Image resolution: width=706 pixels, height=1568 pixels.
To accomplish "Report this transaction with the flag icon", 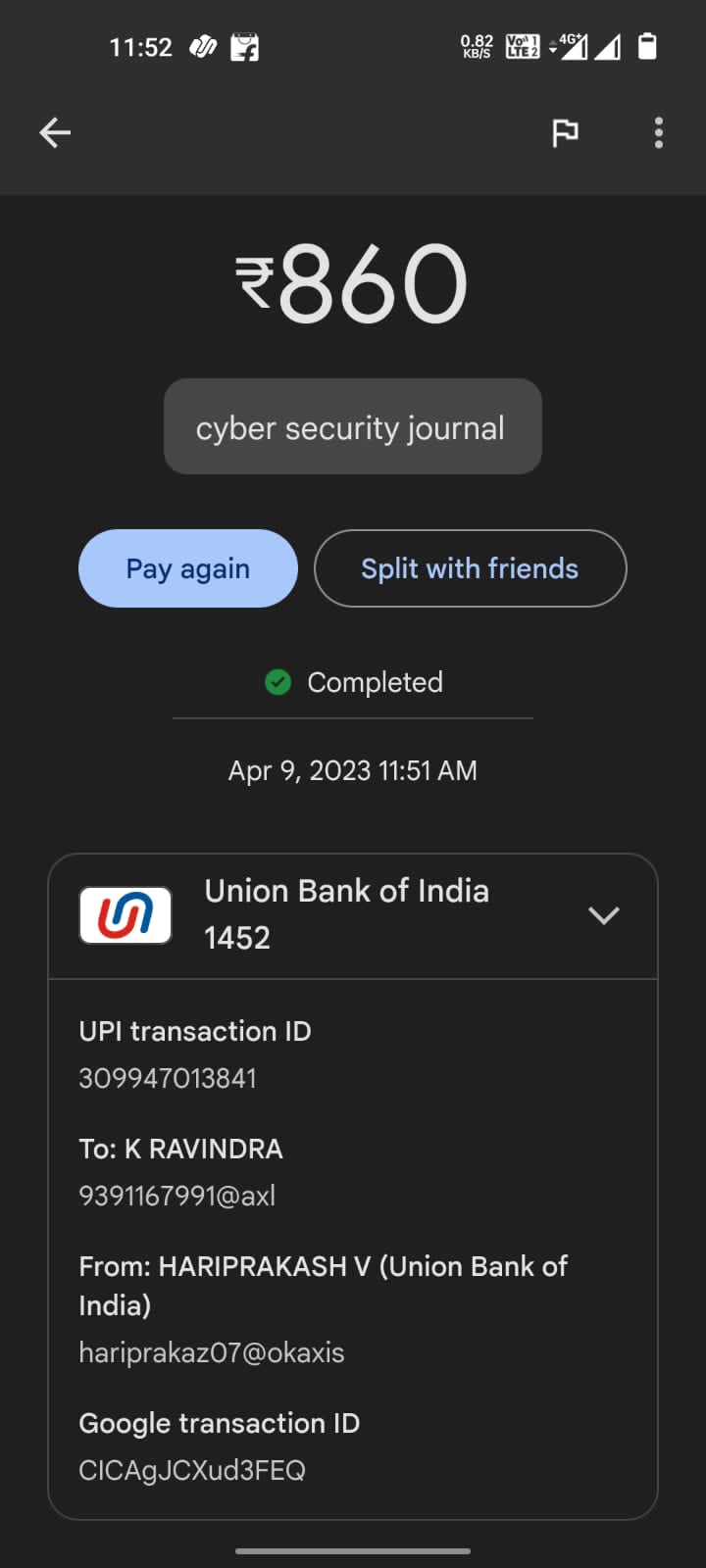I will point(565,132).
